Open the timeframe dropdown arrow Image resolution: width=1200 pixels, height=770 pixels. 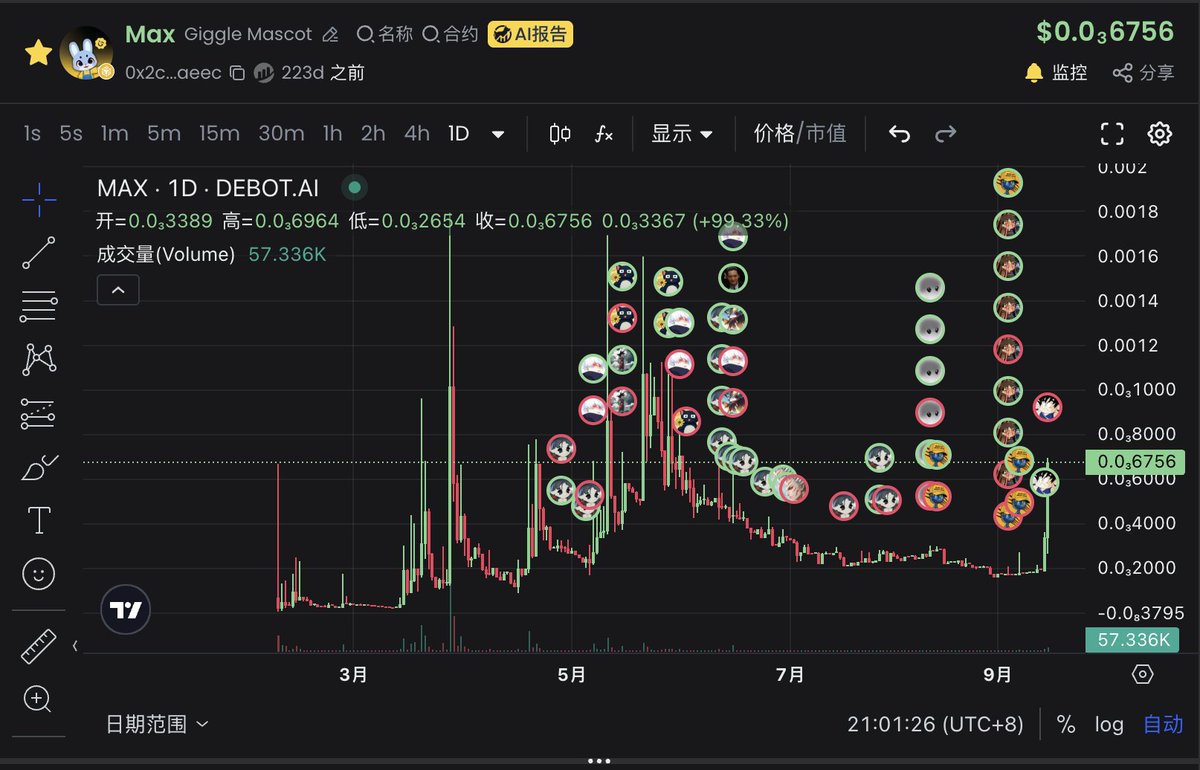click(x=498, y=134)
